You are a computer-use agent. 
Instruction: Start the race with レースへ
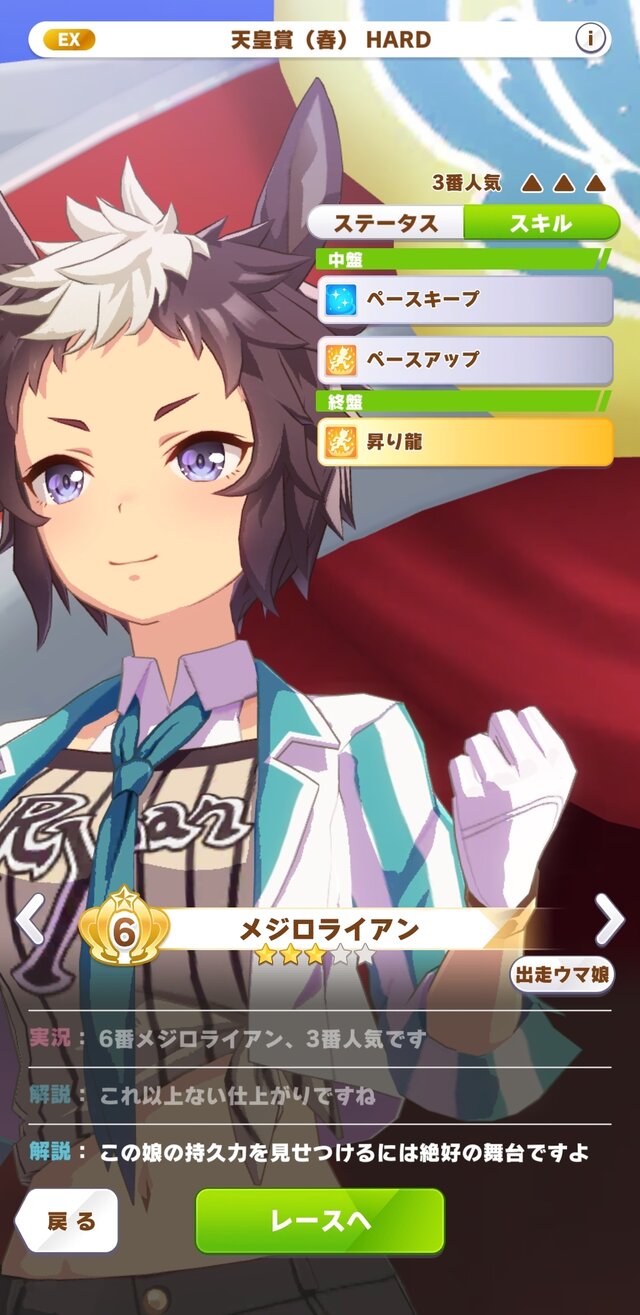coord(320,1220)
